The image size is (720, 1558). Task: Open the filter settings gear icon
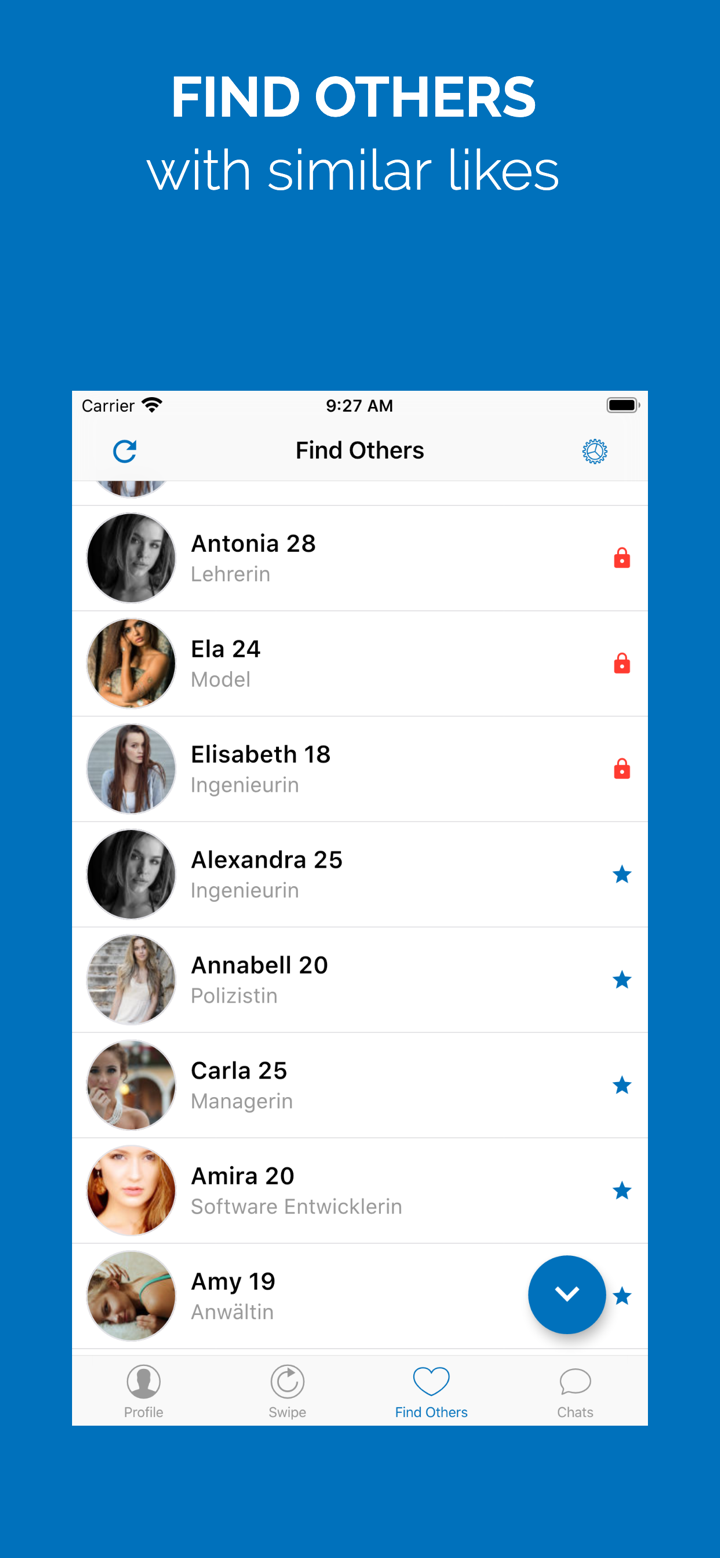click(x=595, y=451)
